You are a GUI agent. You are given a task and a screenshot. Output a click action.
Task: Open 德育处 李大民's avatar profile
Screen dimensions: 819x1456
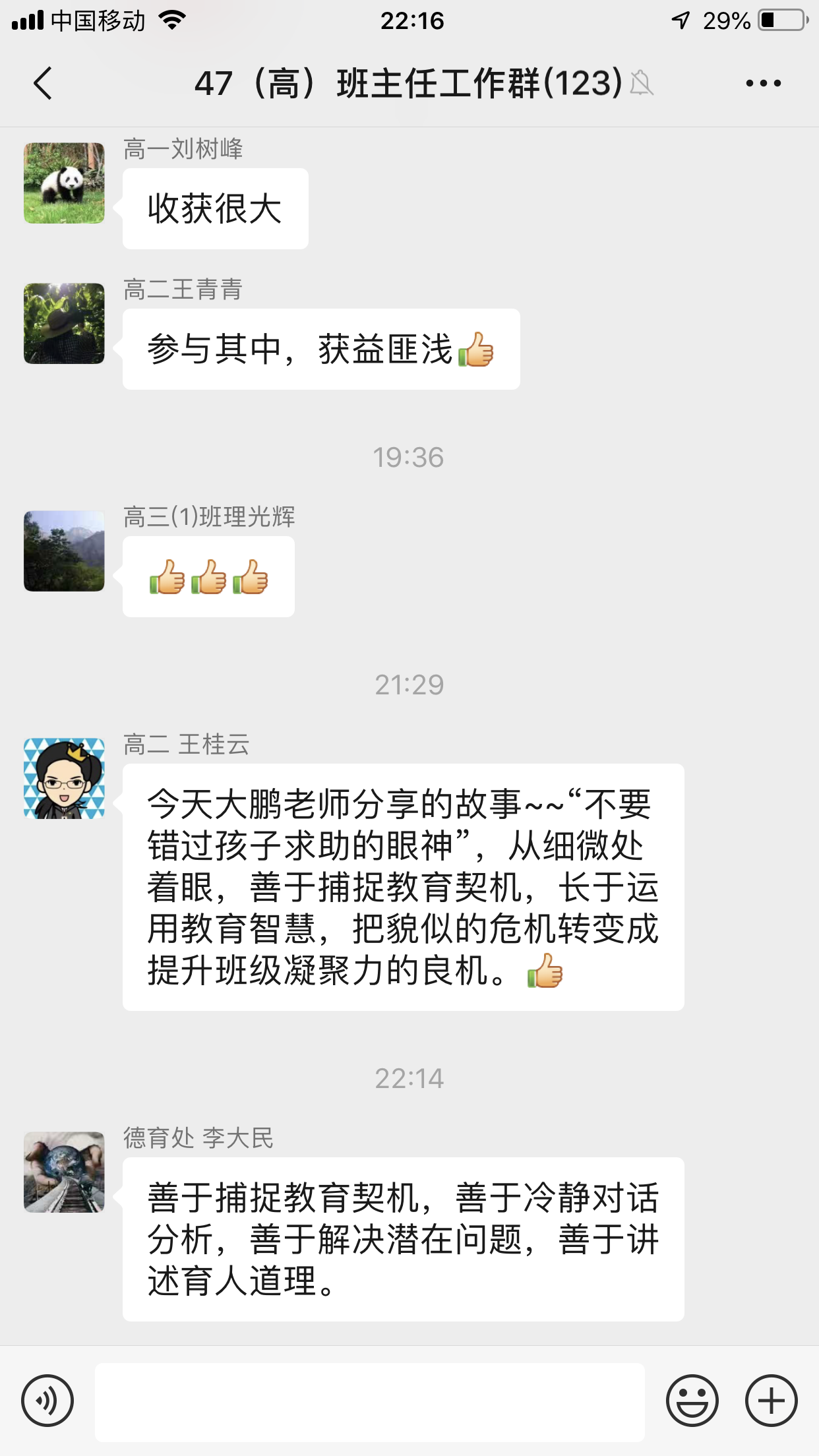coord(64,1172)
